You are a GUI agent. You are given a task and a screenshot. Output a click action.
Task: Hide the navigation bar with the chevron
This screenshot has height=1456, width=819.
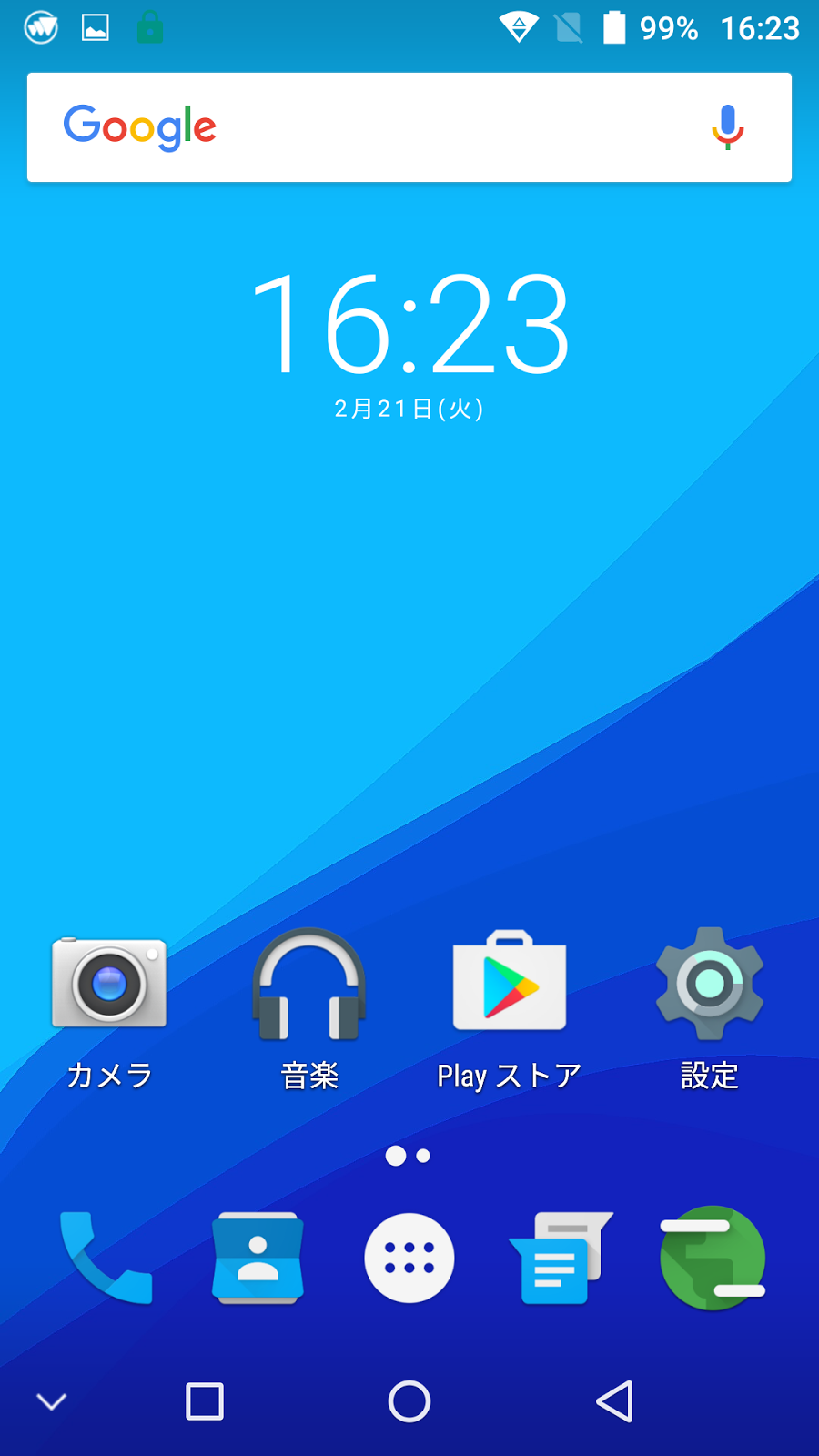coord(52,1401)
